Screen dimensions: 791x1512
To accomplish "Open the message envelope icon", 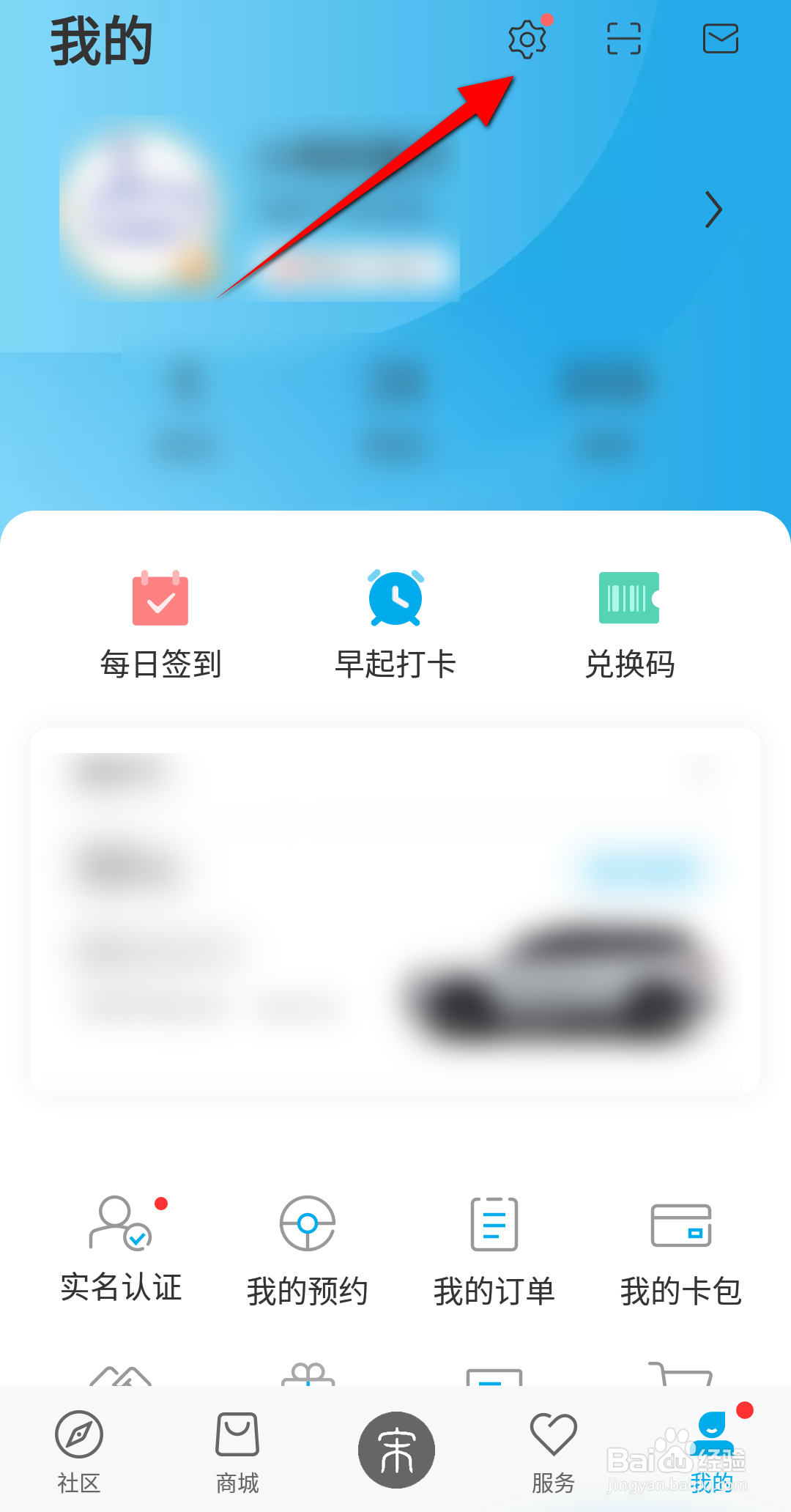I will pyautogui.click(x=720, y=40).
